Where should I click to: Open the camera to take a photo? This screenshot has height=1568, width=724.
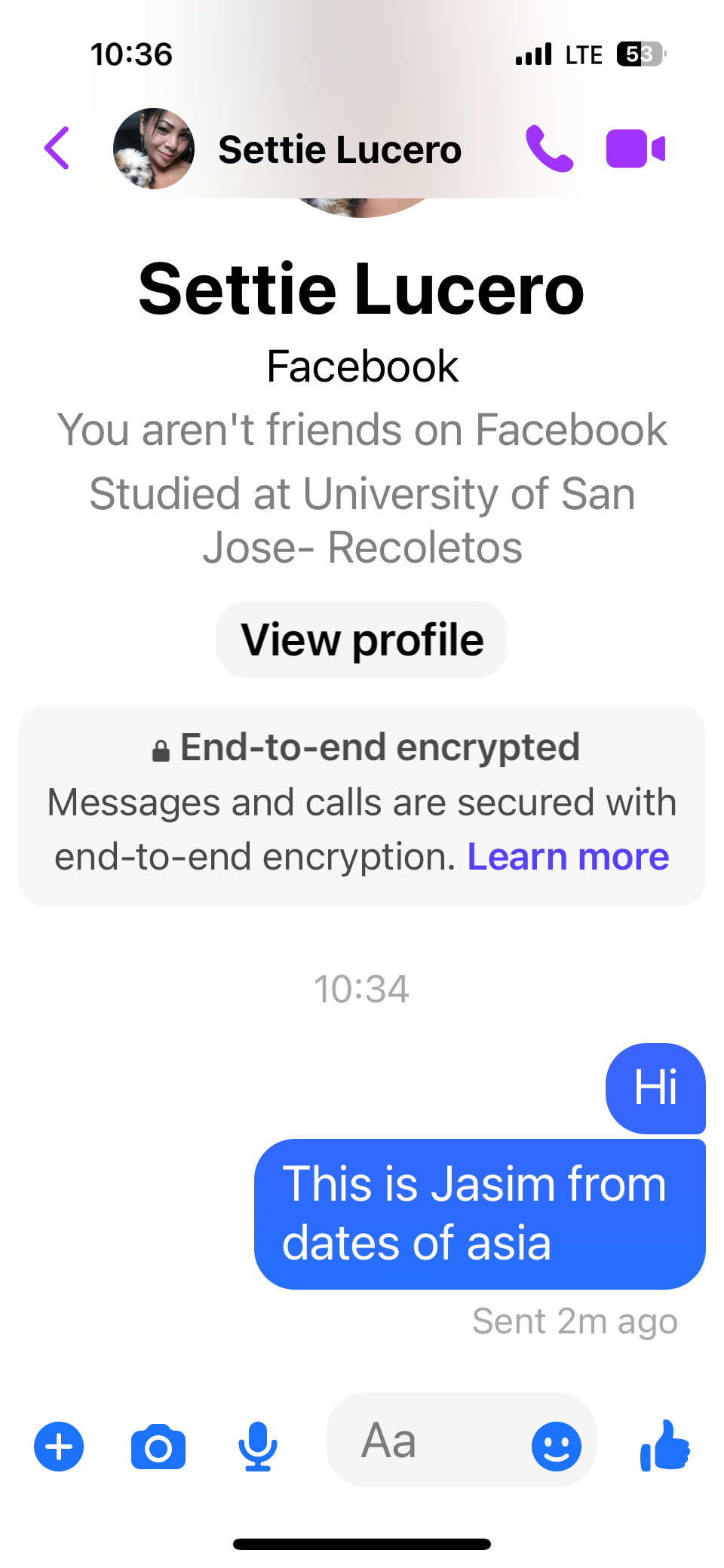[158, 1447]
